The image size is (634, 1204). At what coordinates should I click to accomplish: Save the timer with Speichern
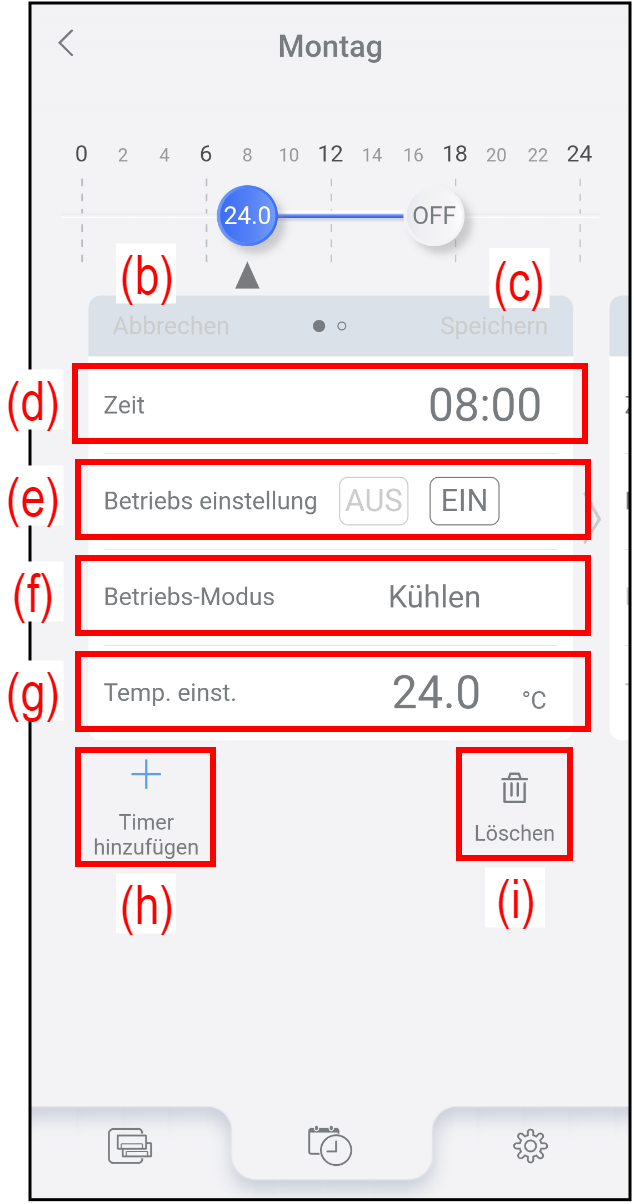coord(494,326)
